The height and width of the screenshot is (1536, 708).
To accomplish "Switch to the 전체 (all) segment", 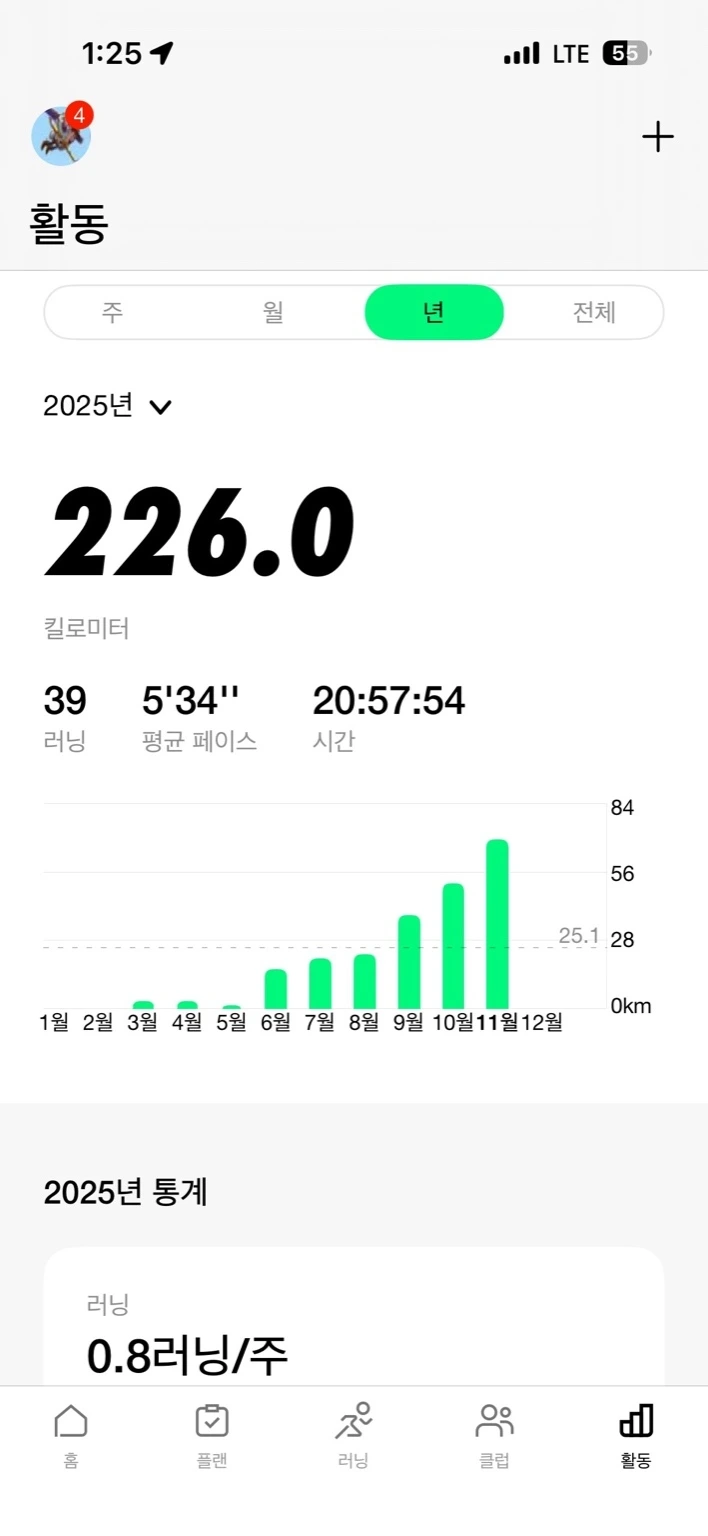I will [594, 313].
